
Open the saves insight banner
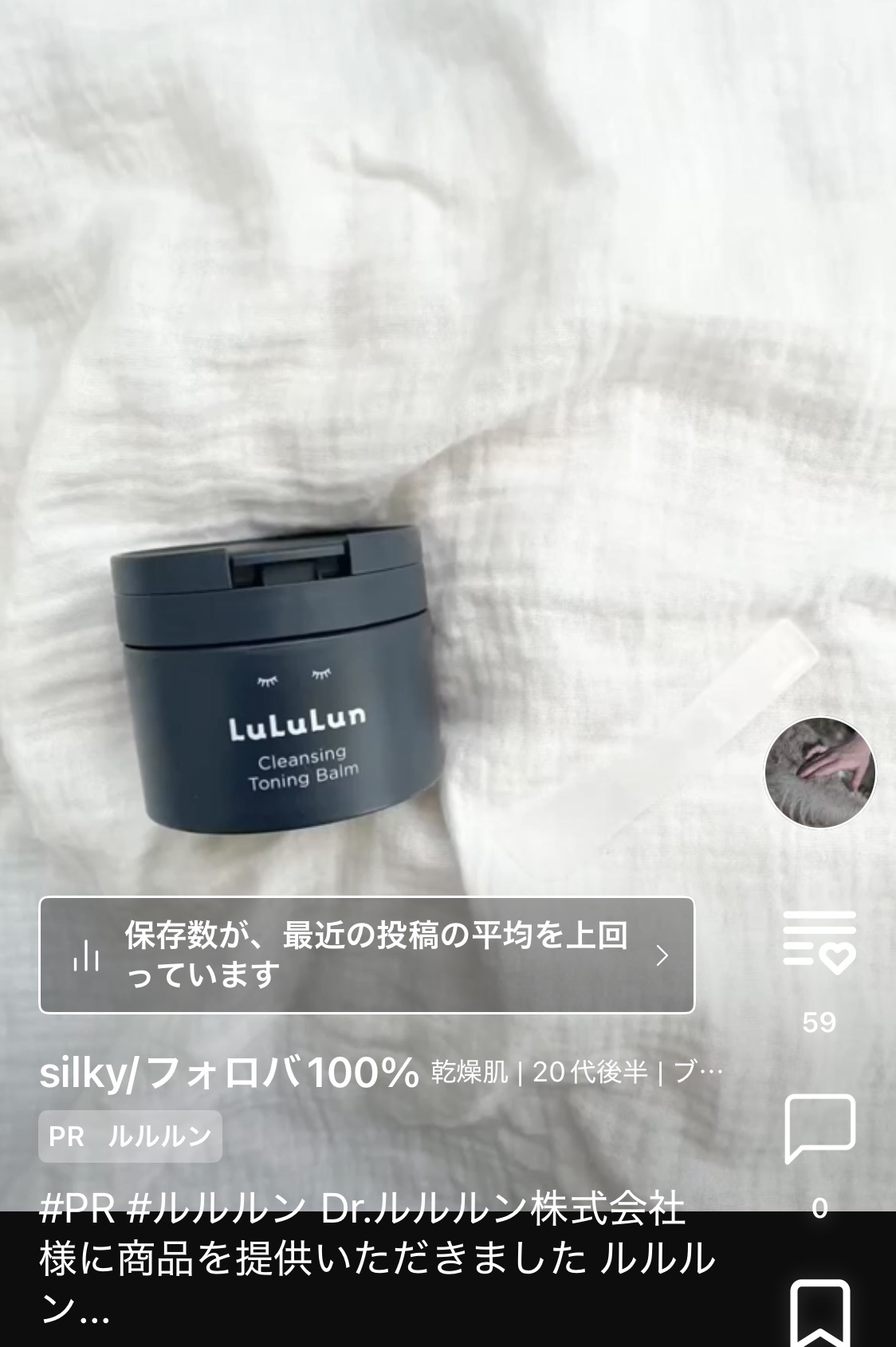[x=367, y=955]
